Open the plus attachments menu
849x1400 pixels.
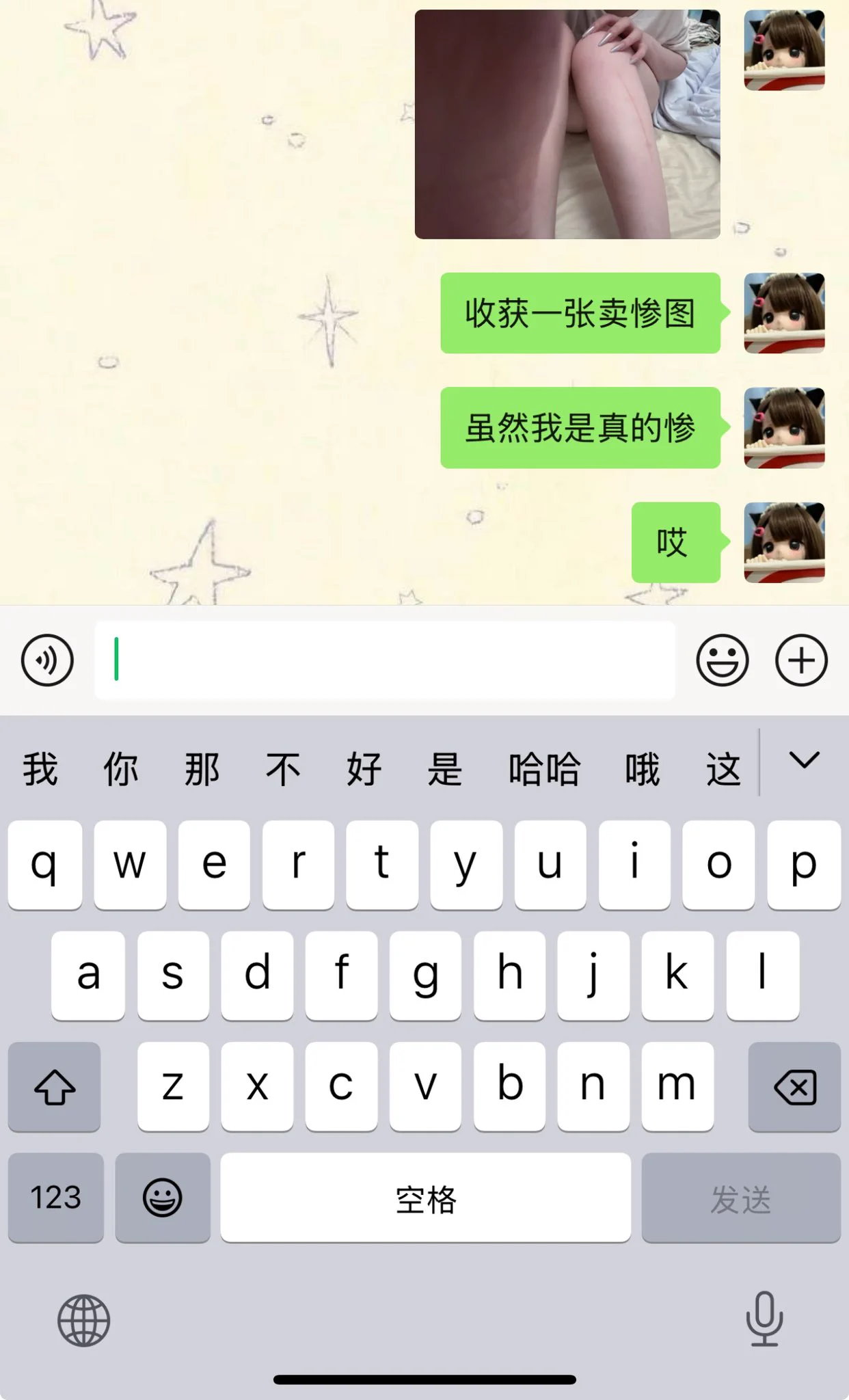coord(801,660)
